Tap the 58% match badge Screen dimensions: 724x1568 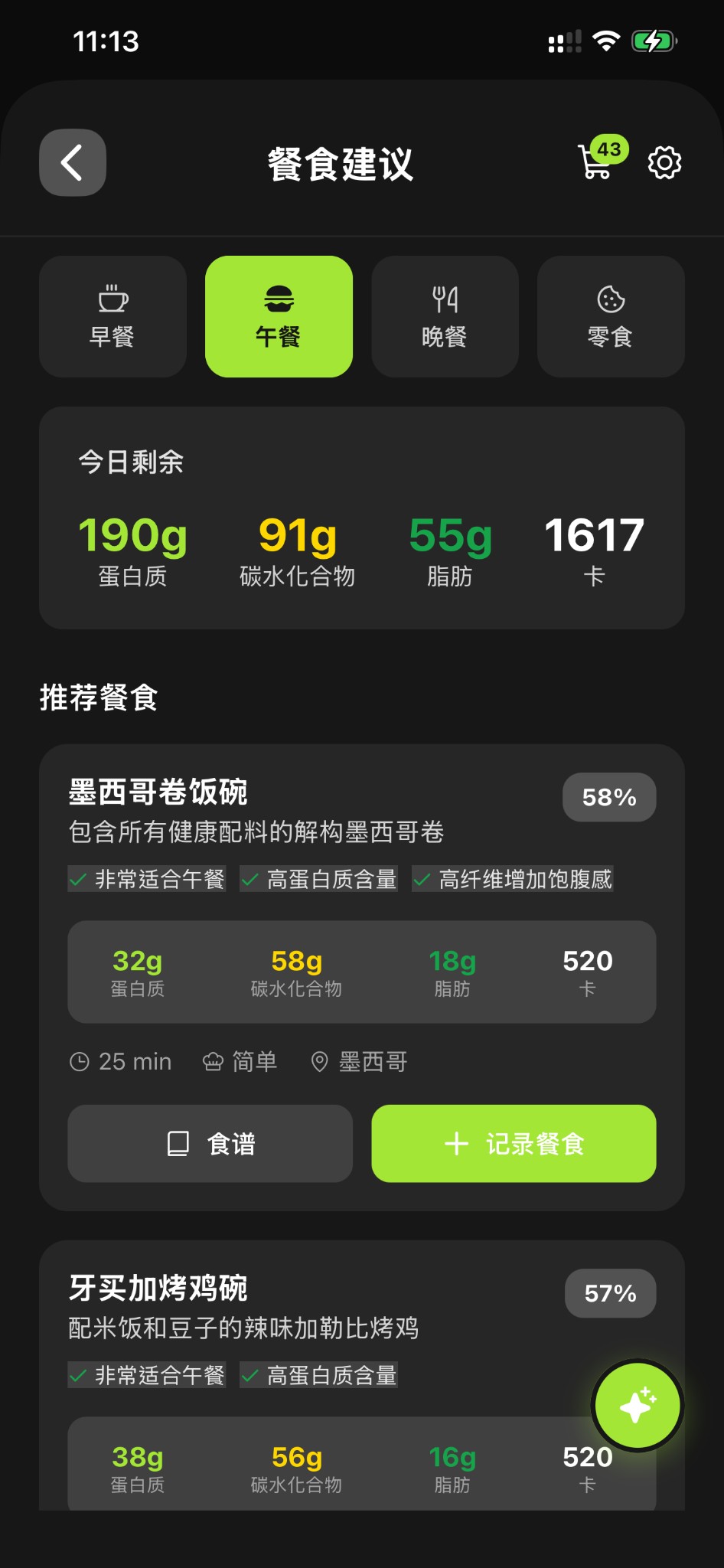[608, 797]
